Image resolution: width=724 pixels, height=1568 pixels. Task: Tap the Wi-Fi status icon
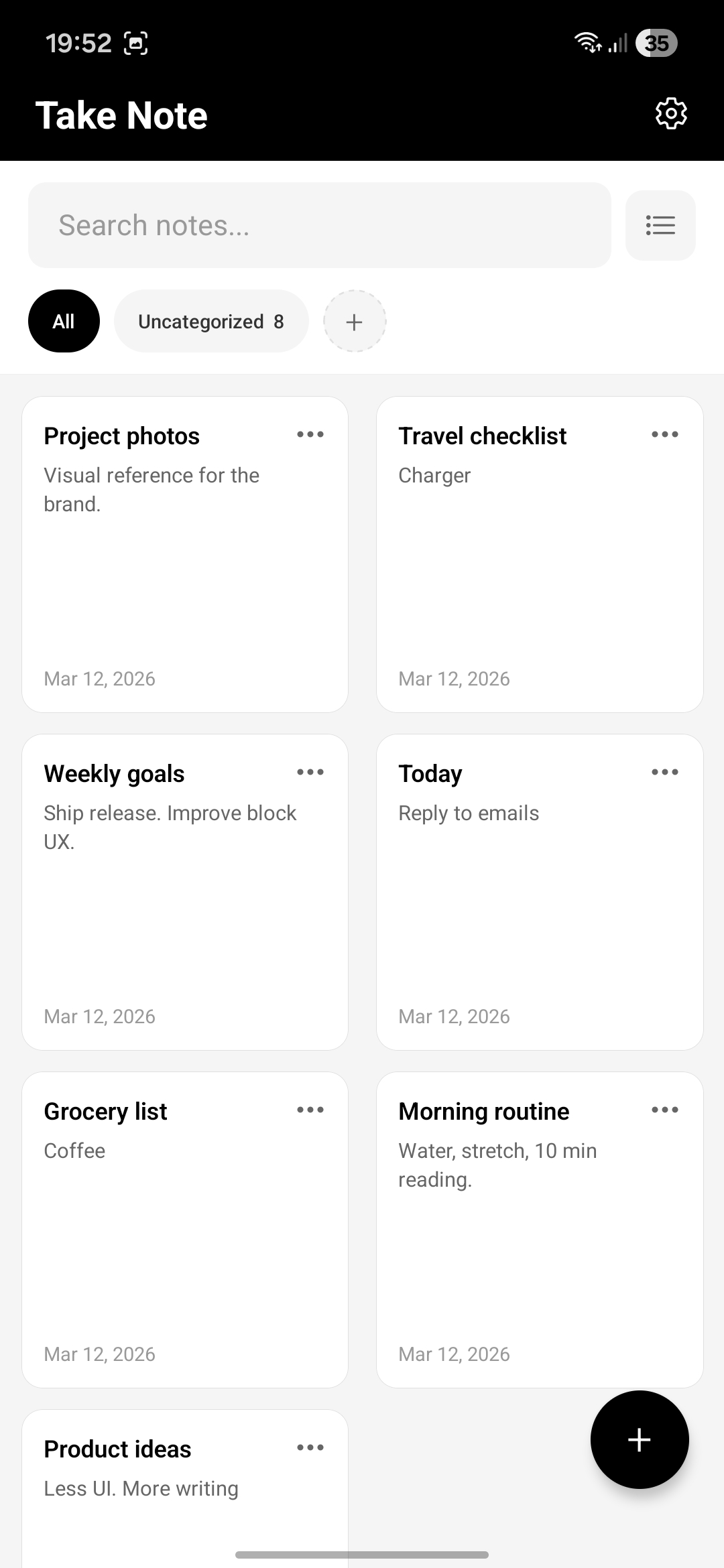[587, 42]
